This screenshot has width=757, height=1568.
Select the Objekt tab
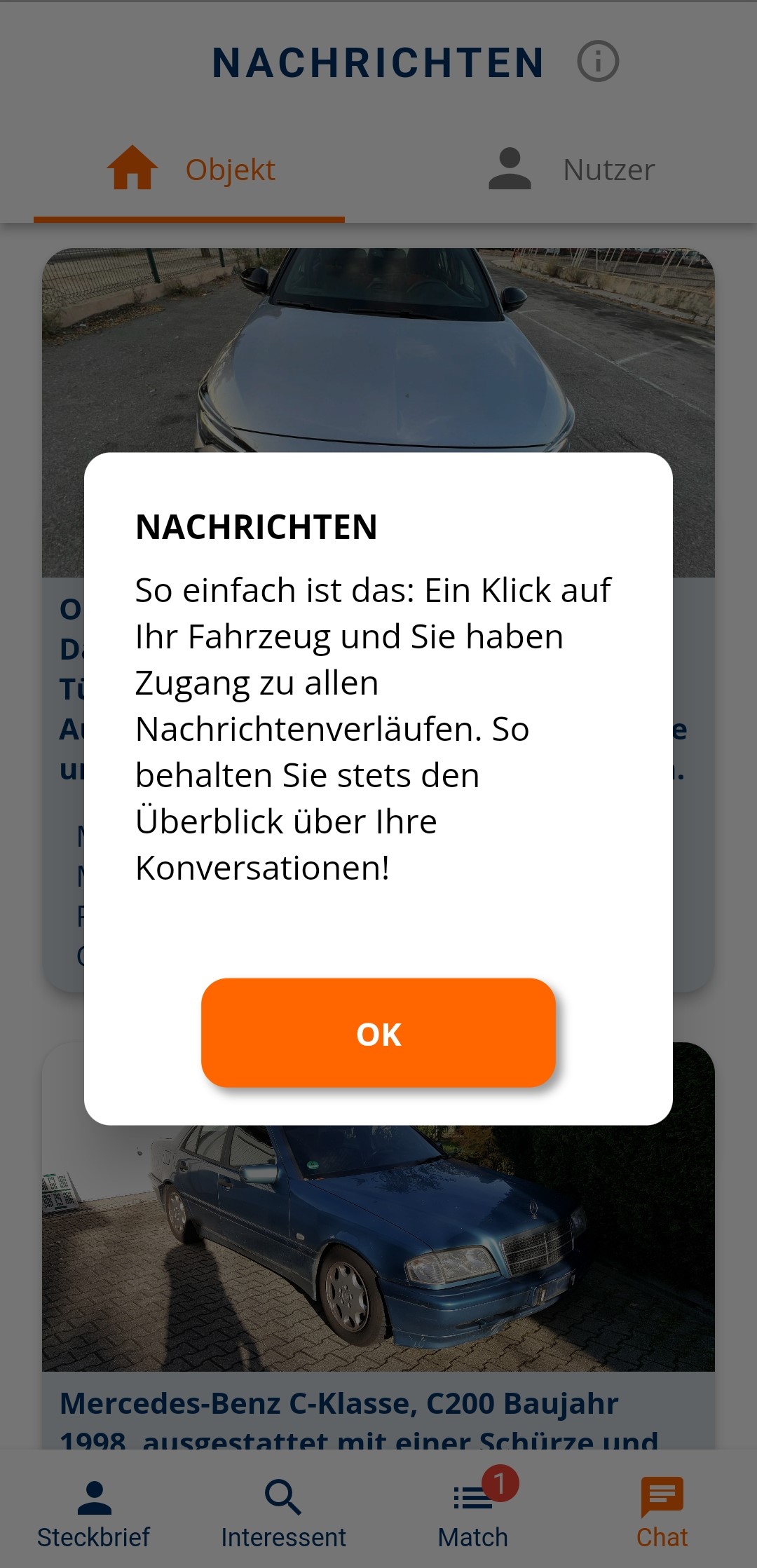pos(191,170)
